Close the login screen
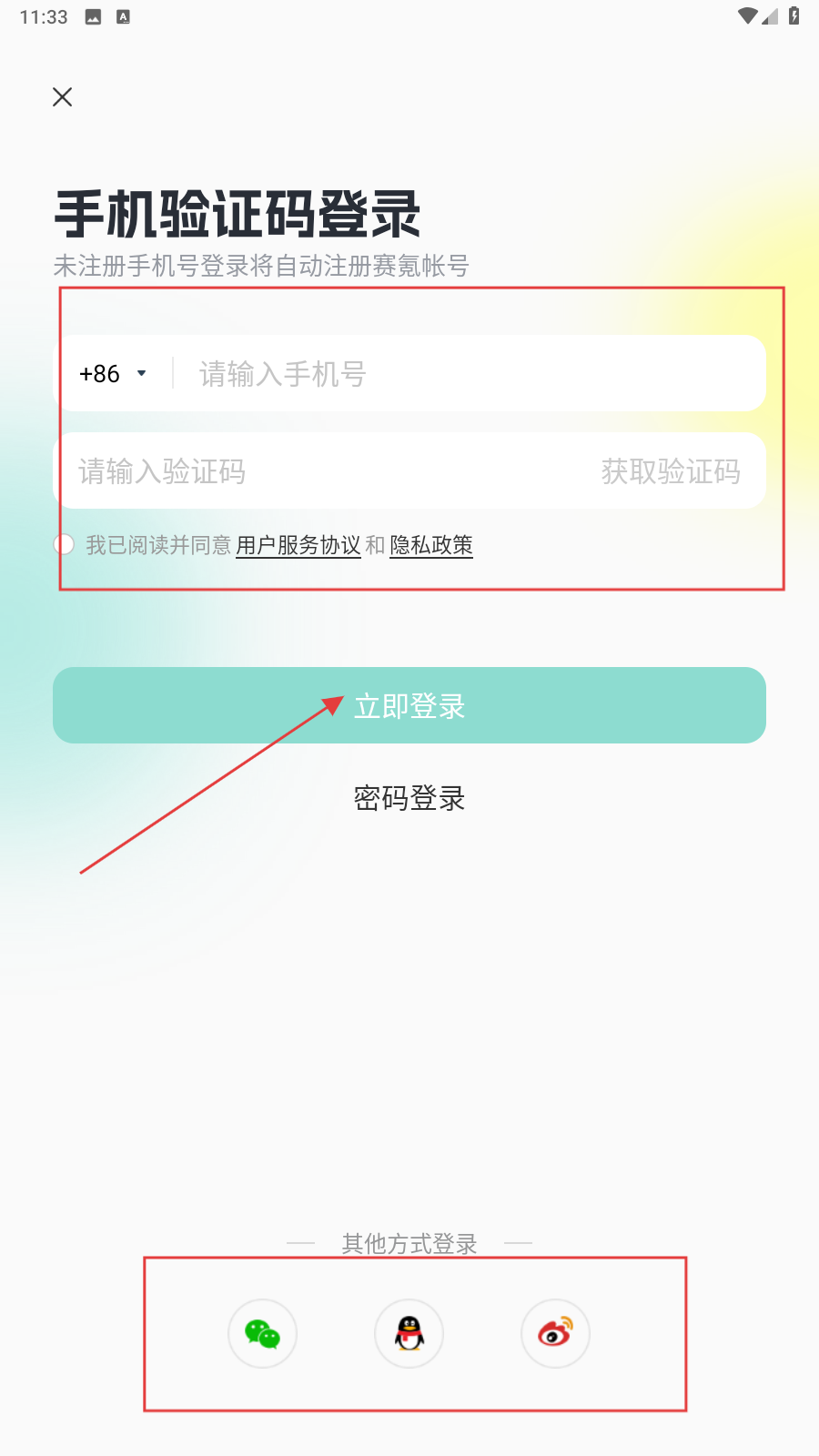 62,96
